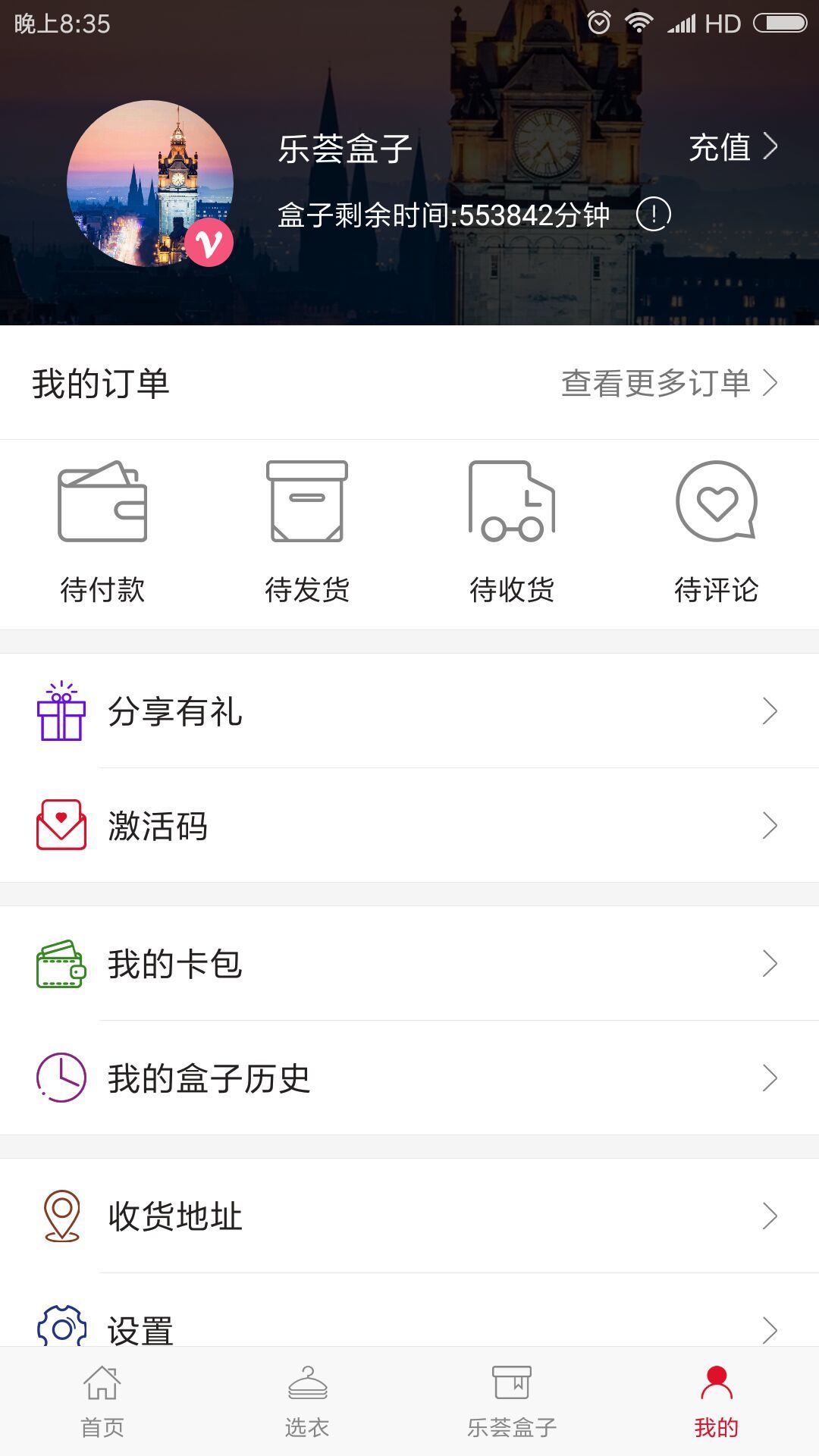Select the 我的 tab
The height and width of the screenshot is (1456, 819).
coord(717,1401)
